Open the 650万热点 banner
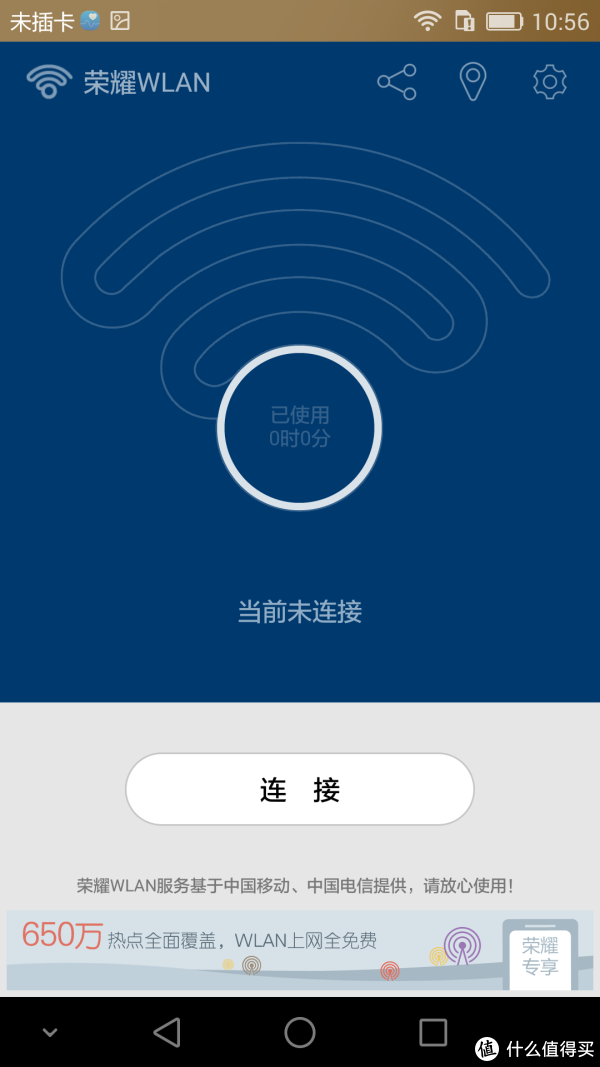Viewport: 600px width, 1067px height. click(x=300, y=950)
